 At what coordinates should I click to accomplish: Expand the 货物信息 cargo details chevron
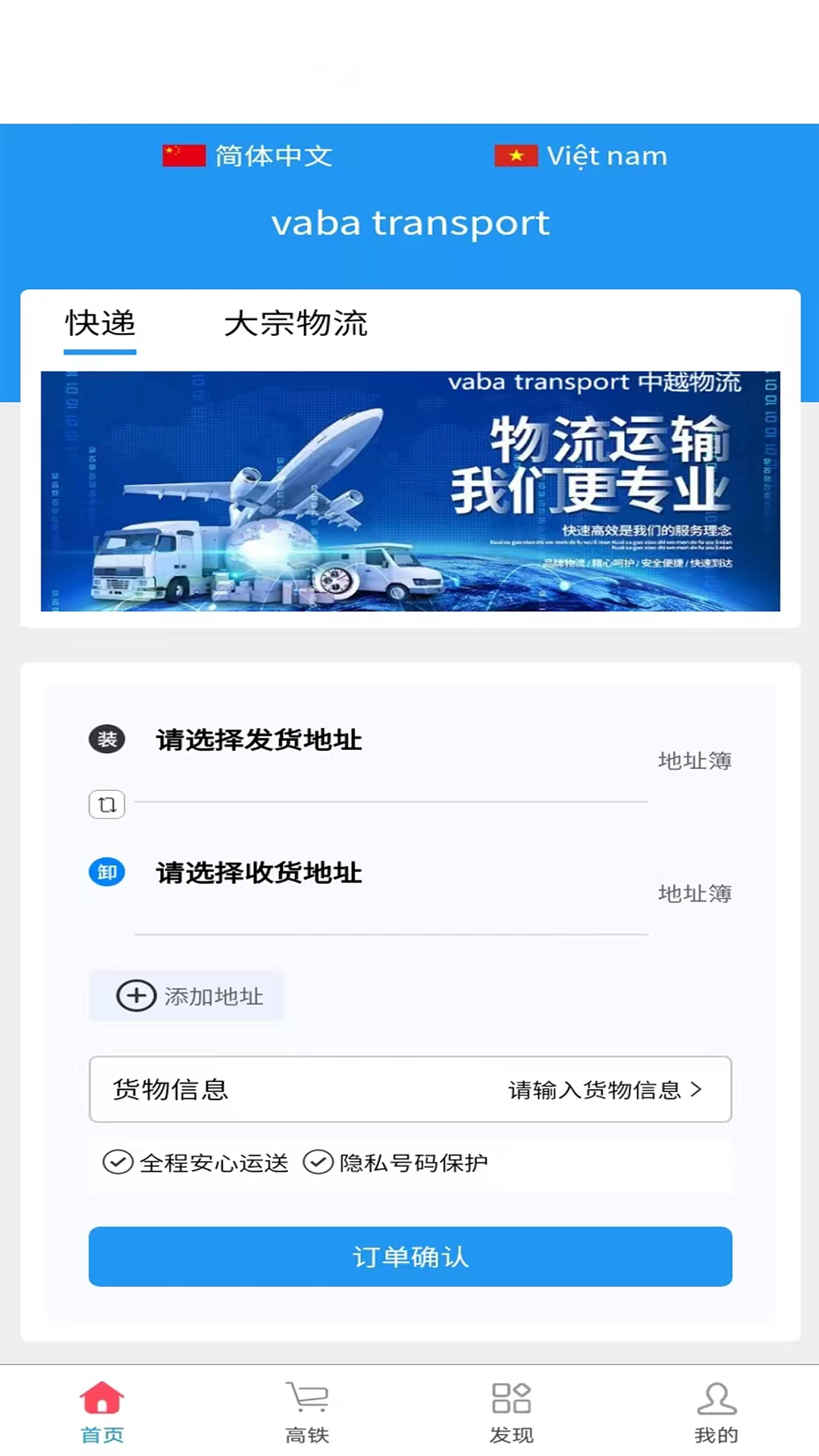coord(698,1090)
